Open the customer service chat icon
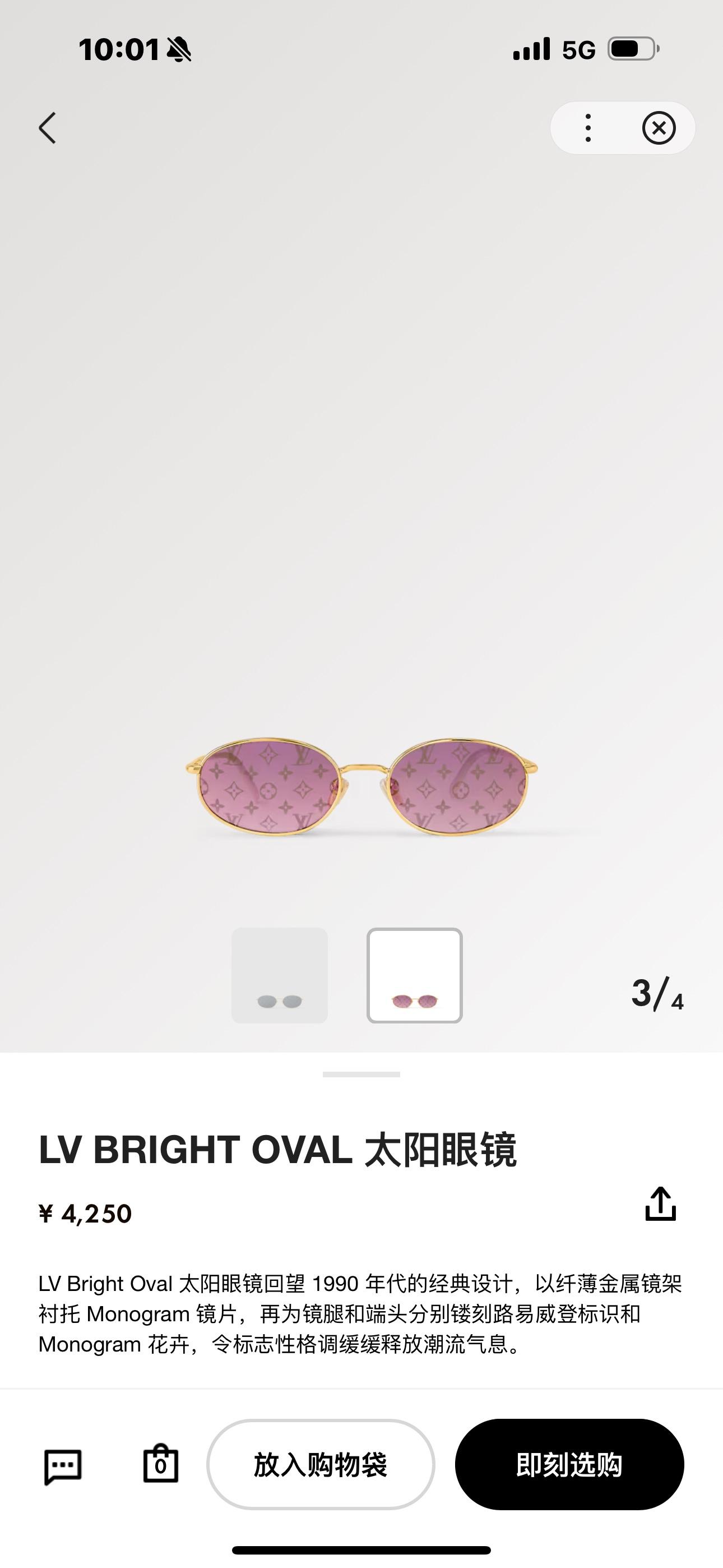 pos(63,1466)
